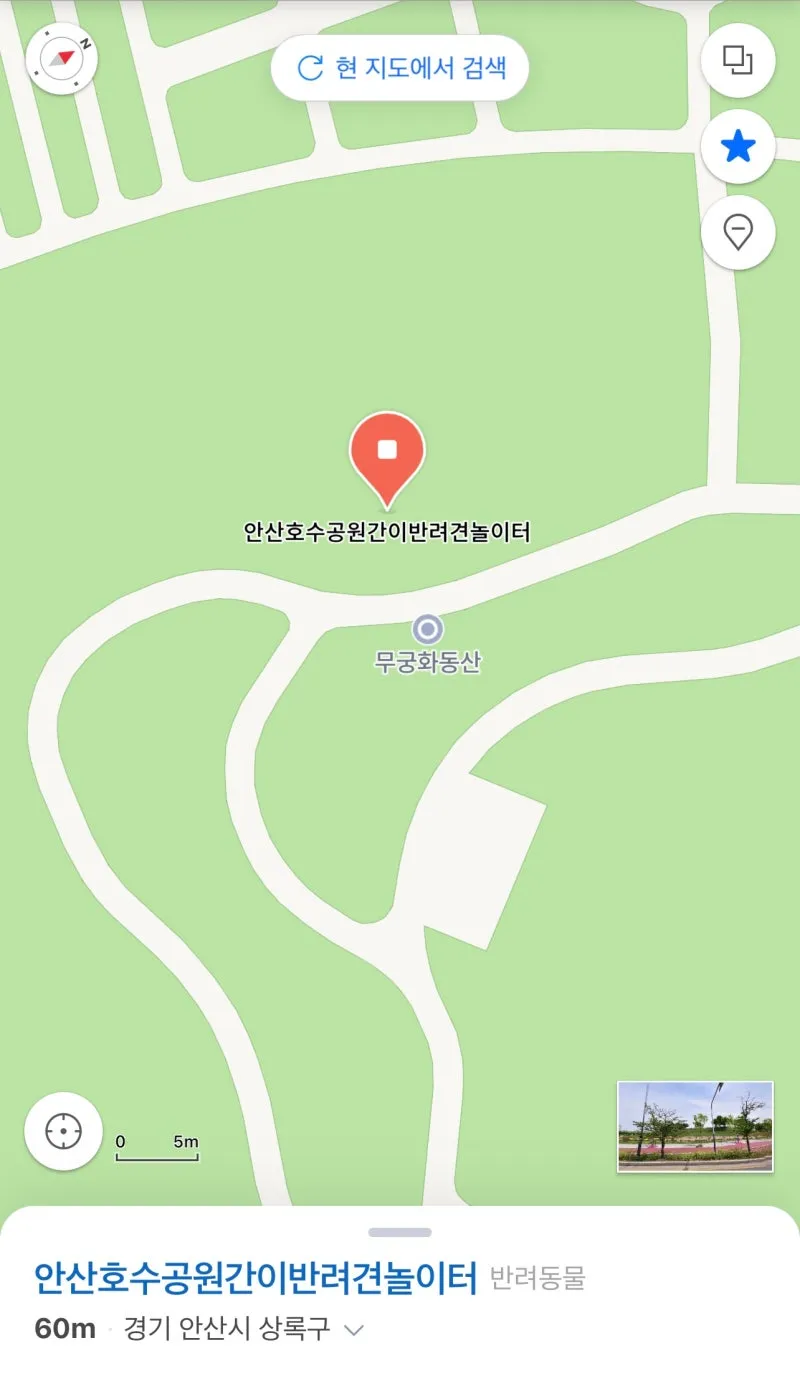Search again in the current map area
This screenshot has width=800, height=1381.
click(400, 68)
